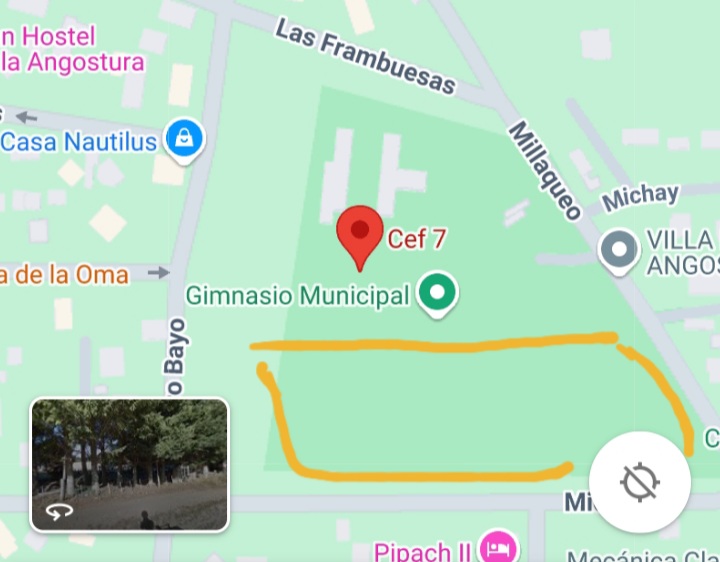This screenshot has width=720, height=562.
Task: Open the Street View thumbnail
Action: 129,464
